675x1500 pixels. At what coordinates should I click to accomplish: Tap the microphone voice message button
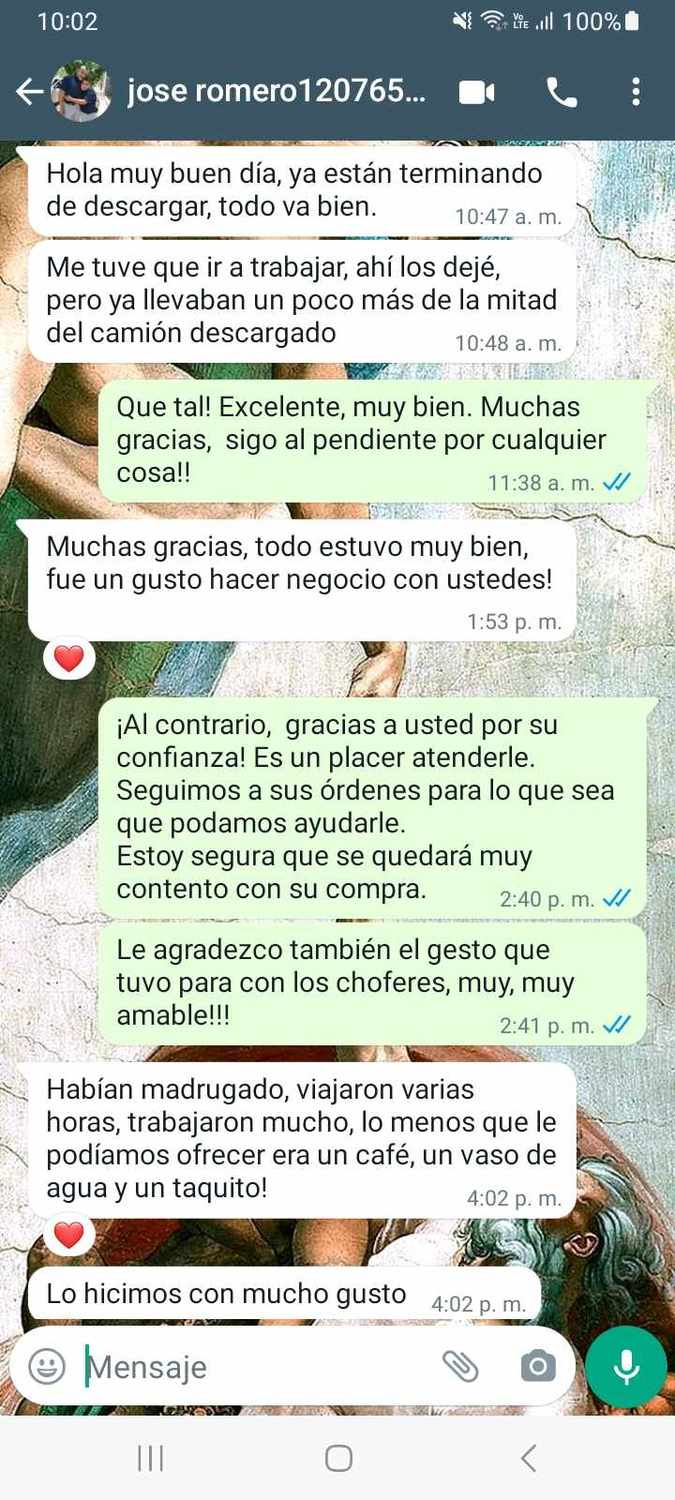626,1366
